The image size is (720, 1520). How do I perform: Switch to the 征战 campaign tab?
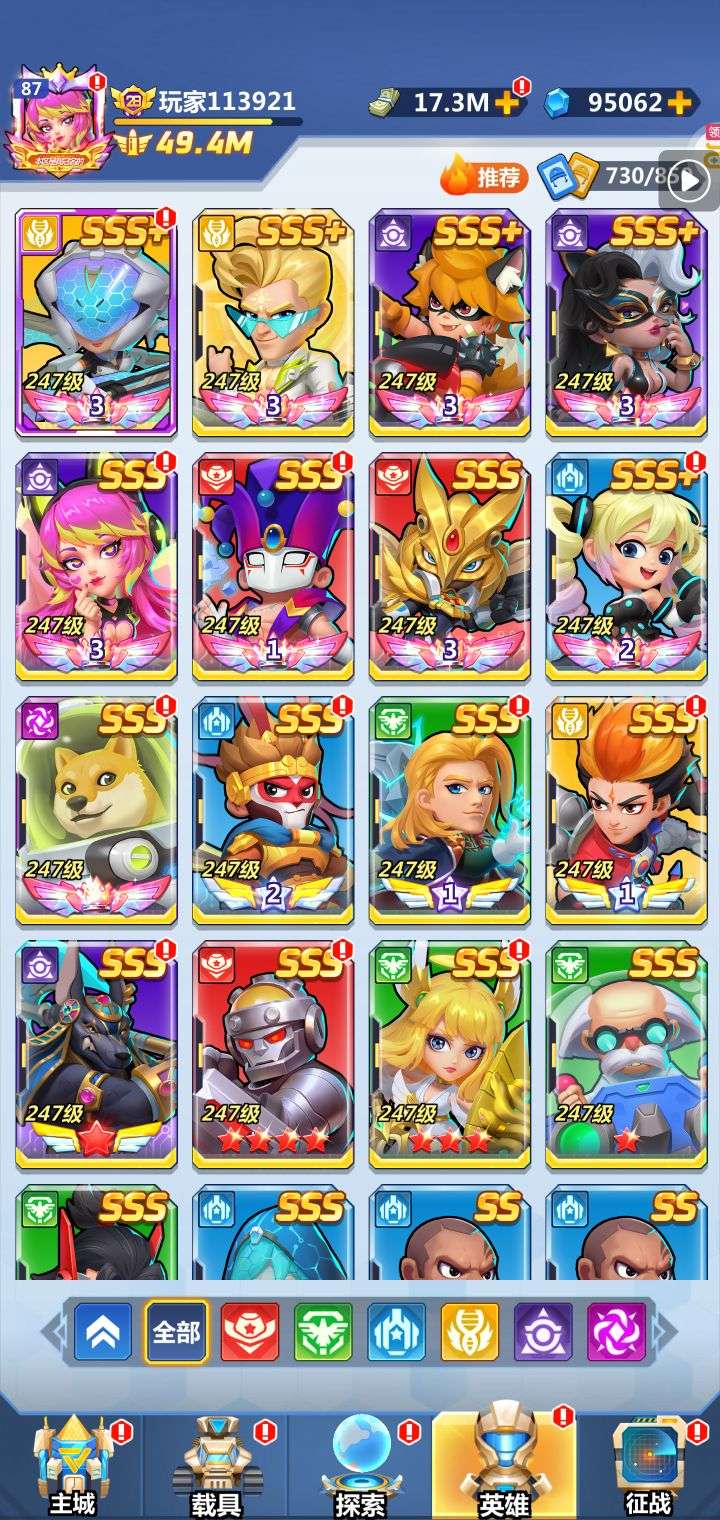point(648,1465)
